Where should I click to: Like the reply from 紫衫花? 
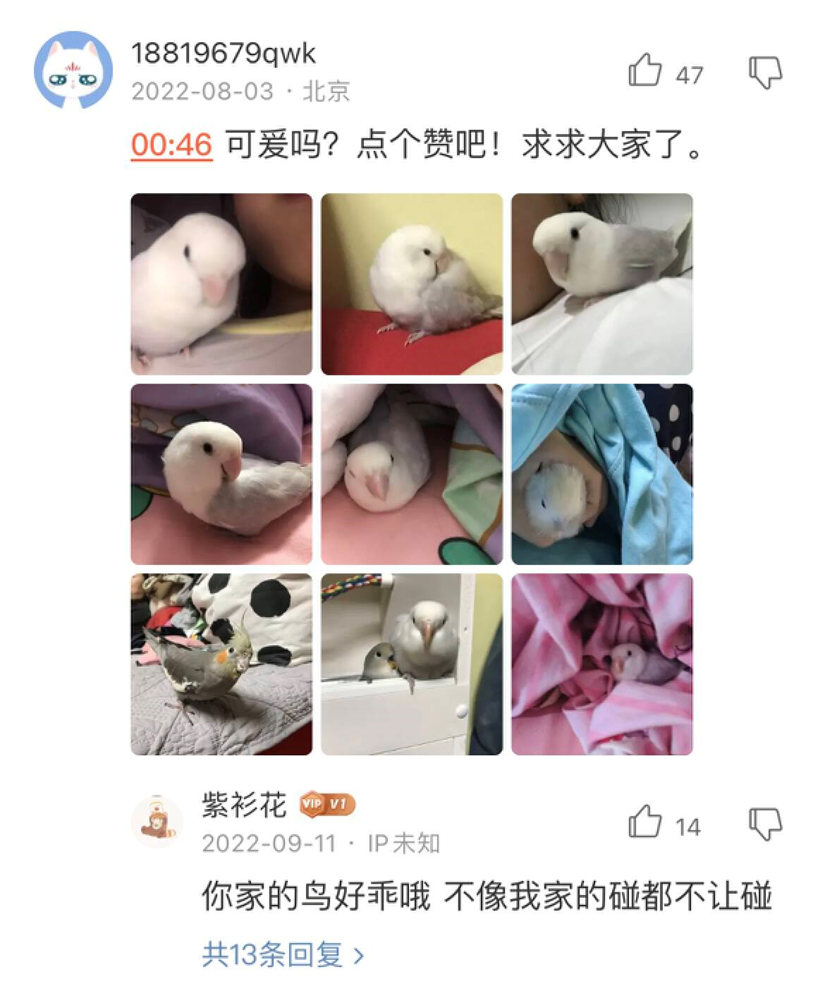pyautogui.click(x=645, y=822)
